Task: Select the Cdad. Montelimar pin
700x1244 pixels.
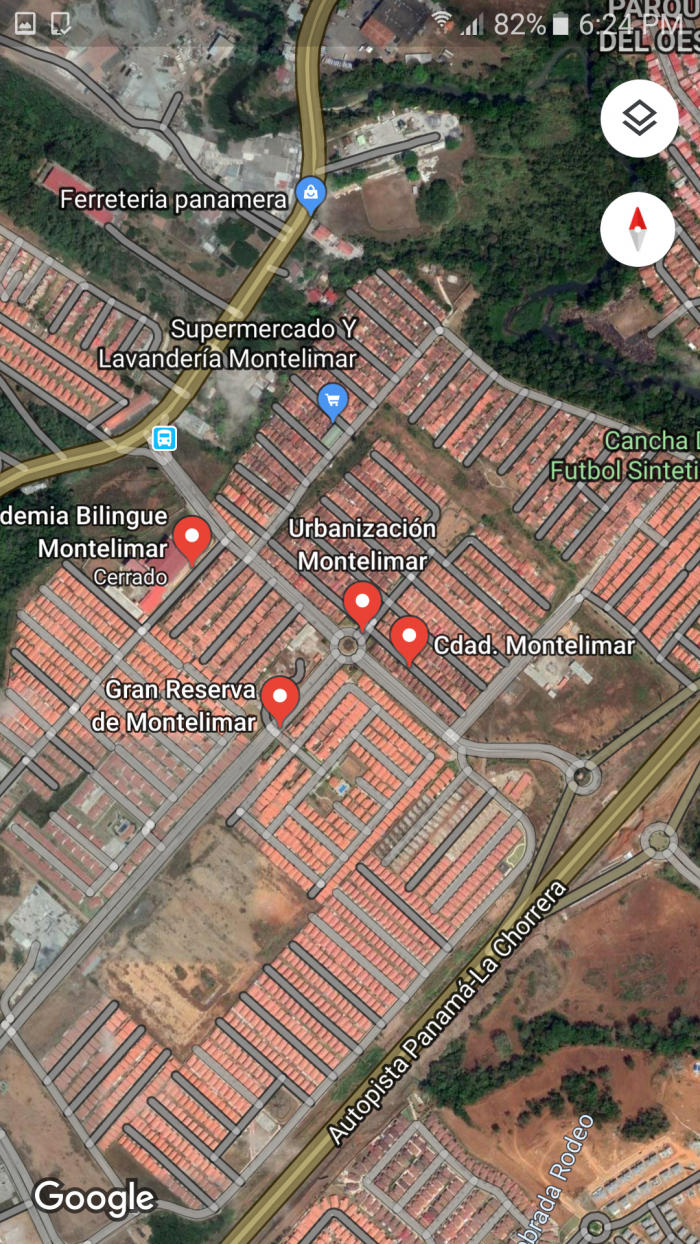Action: coord(408,637)
